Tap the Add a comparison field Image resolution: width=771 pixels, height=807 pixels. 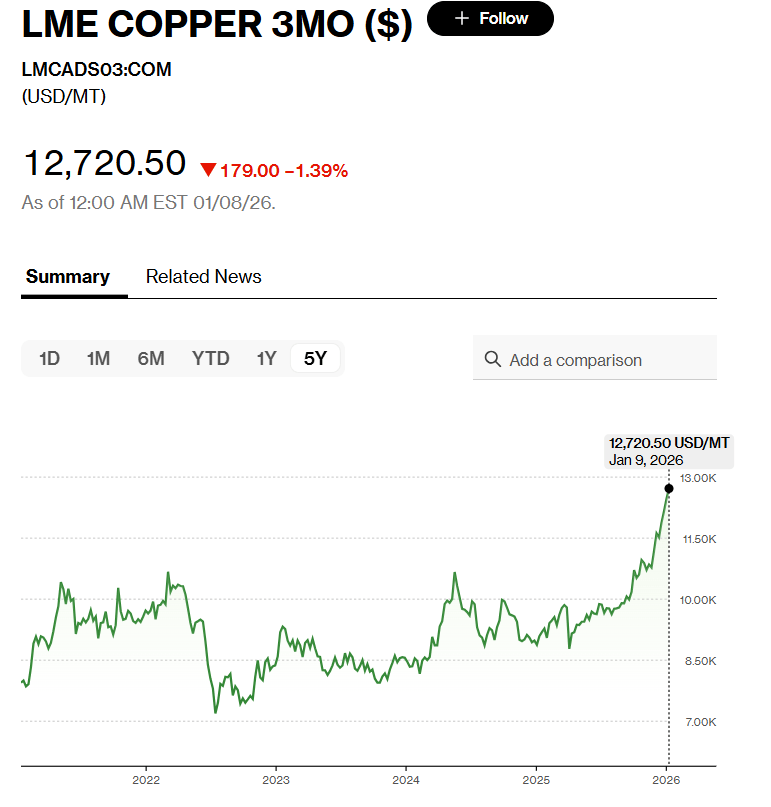[x=595, y=360]
